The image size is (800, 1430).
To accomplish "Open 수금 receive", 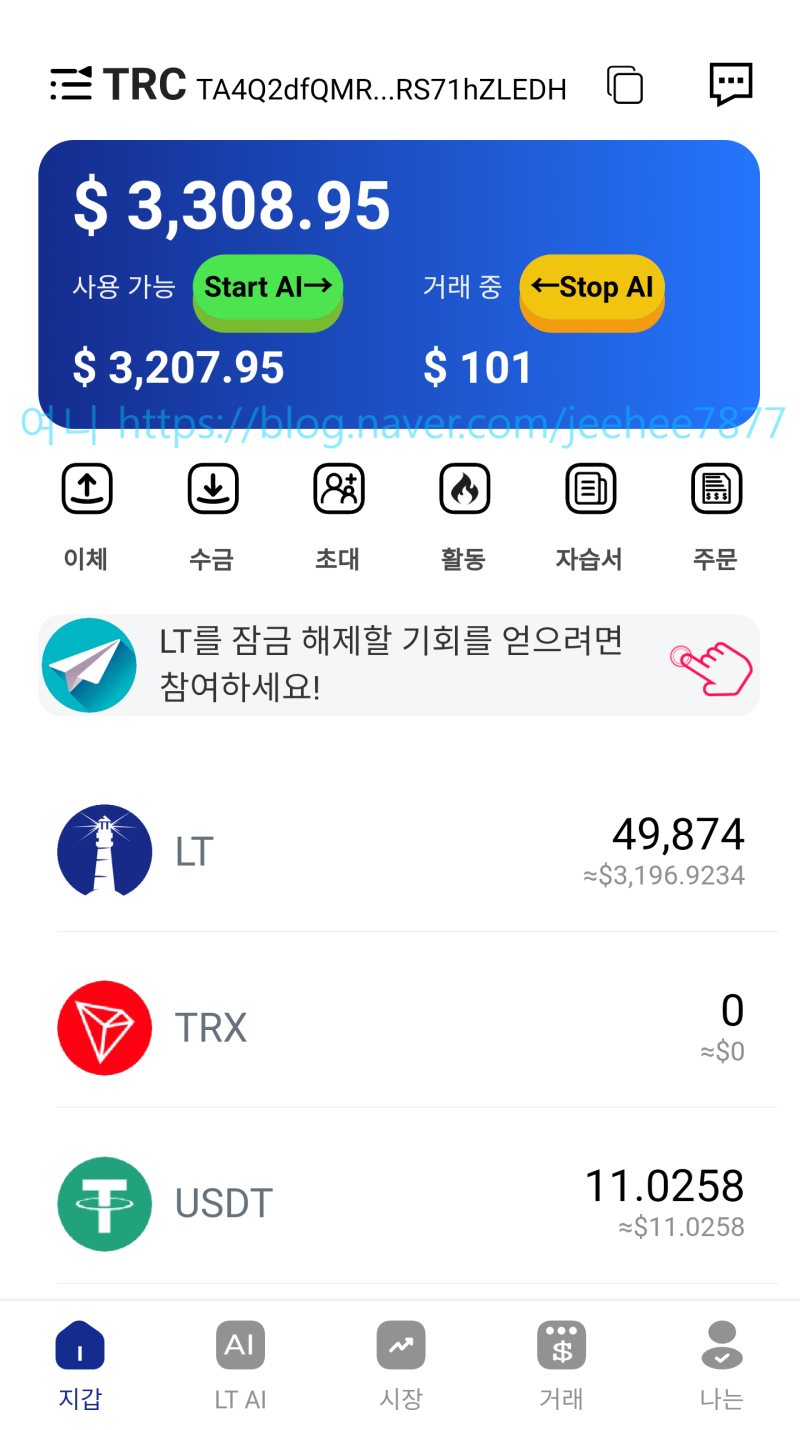I will [212, 515].
